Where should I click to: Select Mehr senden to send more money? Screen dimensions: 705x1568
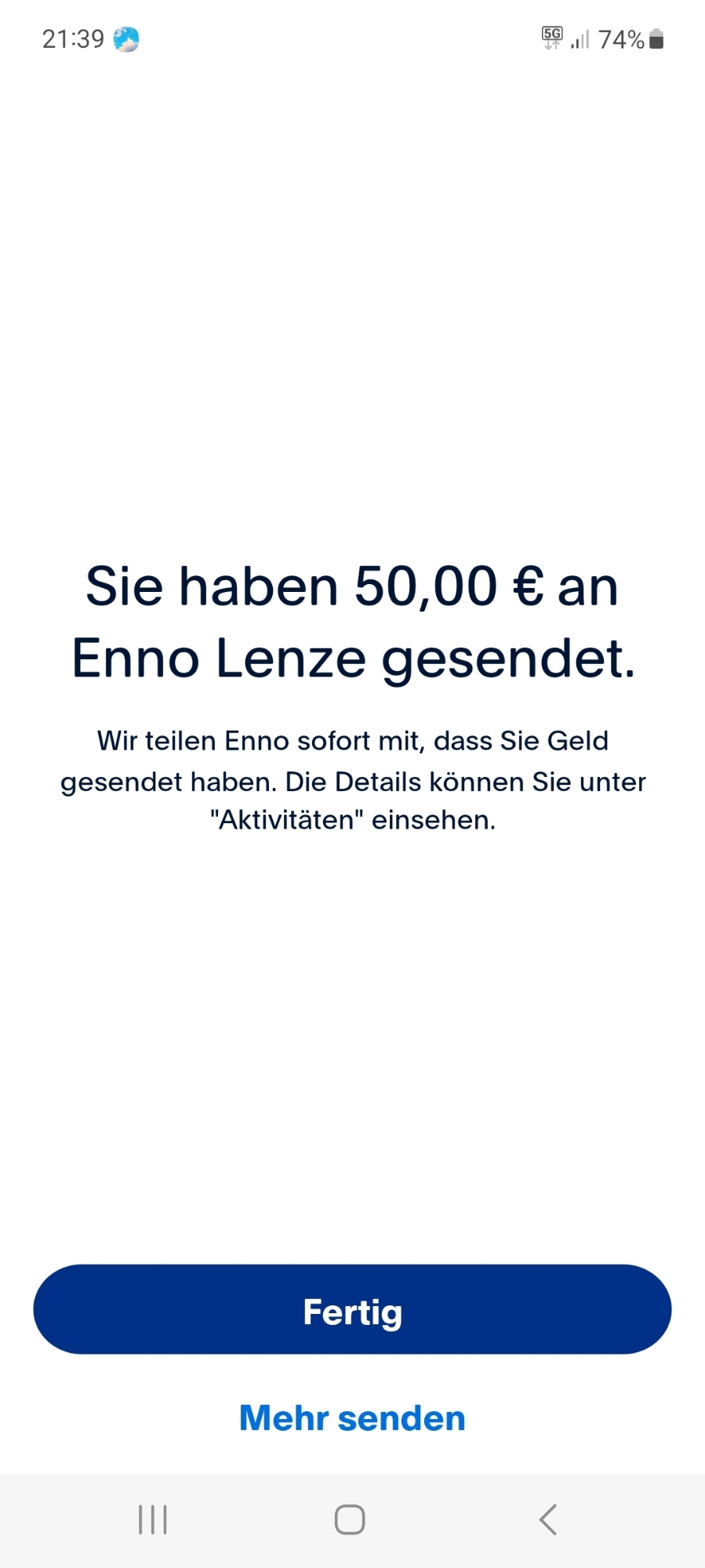coord(352,1418)
